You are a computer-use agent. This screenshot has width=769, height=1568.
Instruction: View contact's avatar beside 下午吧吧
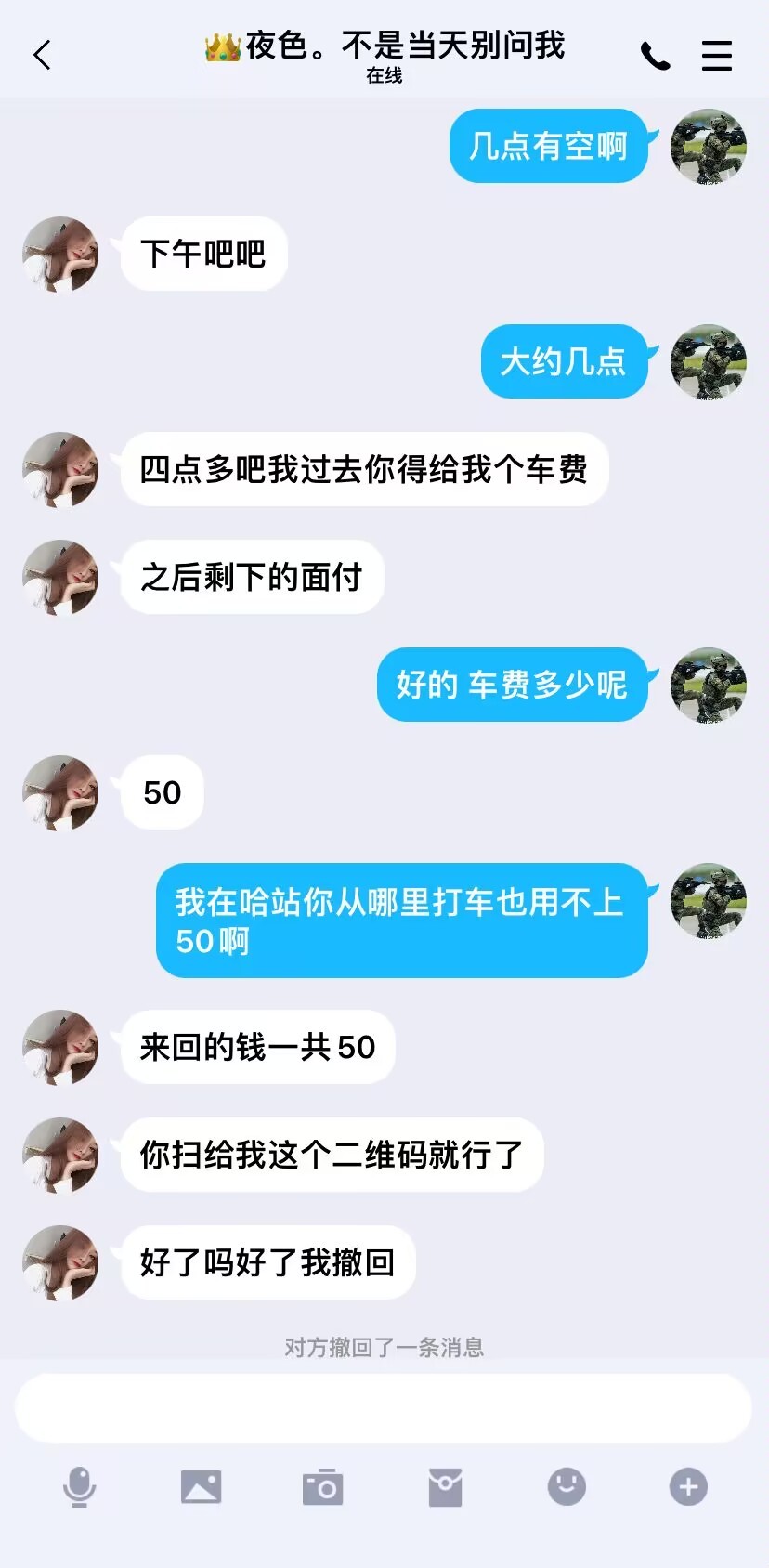60,254
